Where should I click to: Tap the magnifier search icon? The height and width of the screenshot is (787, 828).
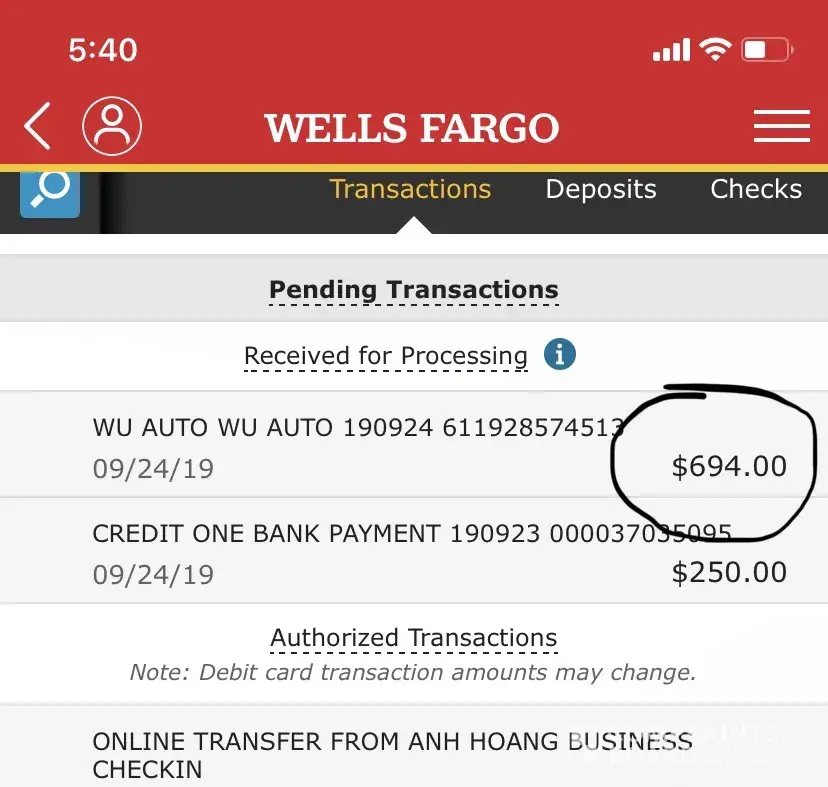click(x=50, y=190)
